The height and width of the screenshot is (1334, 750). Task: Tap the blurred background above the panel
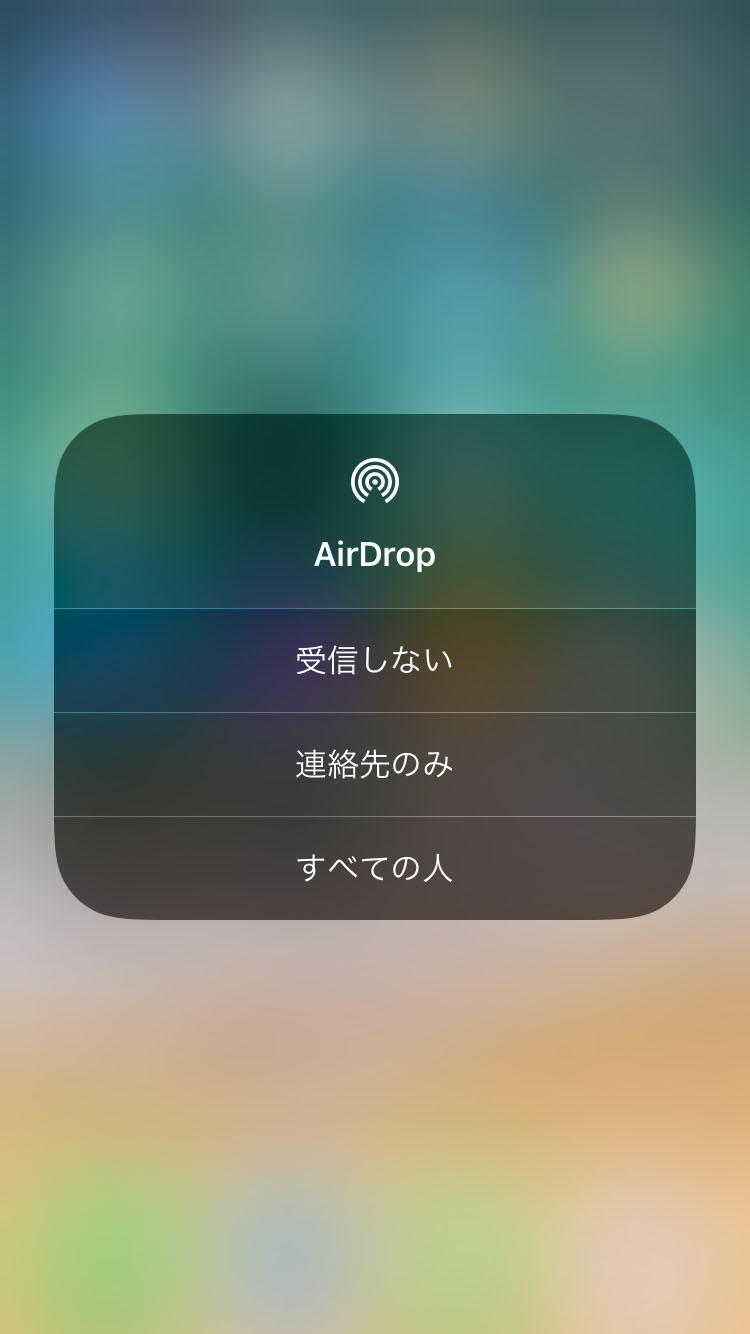tap(375, 200)
